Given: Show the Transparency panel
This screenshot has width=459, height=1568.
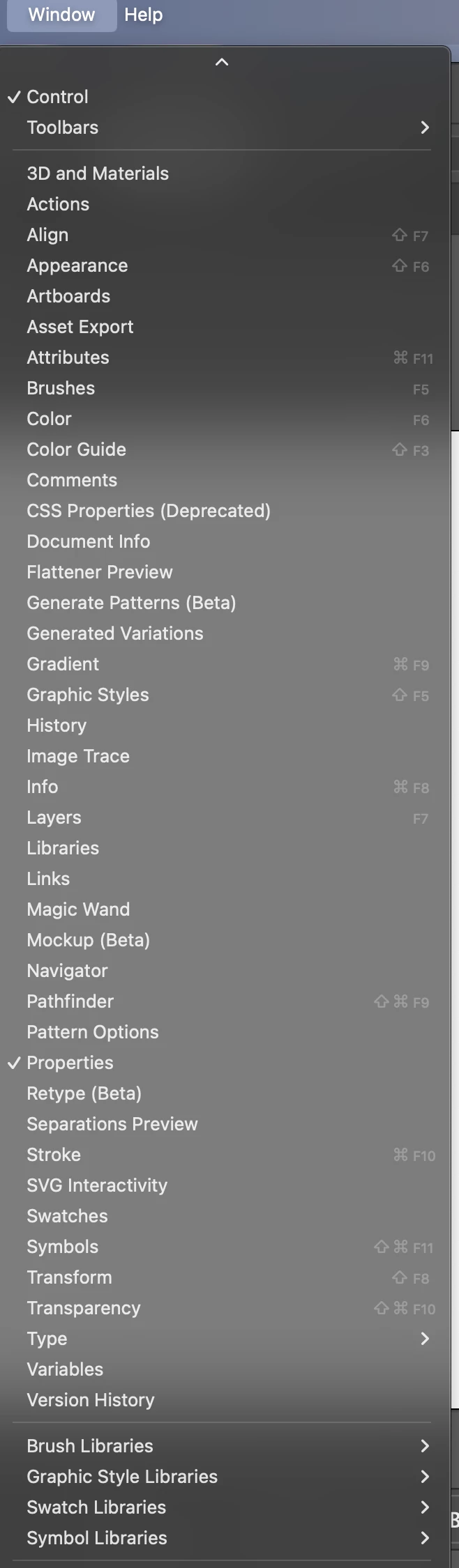Looking at the screenshot, I should 84,1308.
